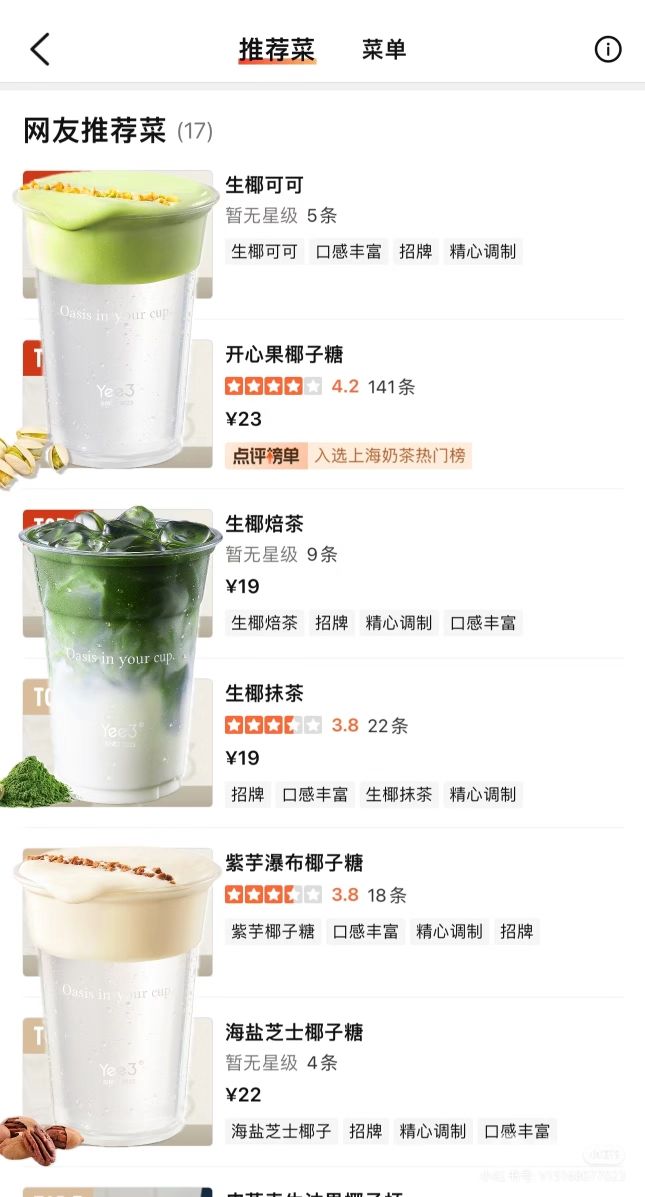Open the 生椰抹茶 dish entry
The height and width of the screenshot is (1197, 645).
click(323, 743)
